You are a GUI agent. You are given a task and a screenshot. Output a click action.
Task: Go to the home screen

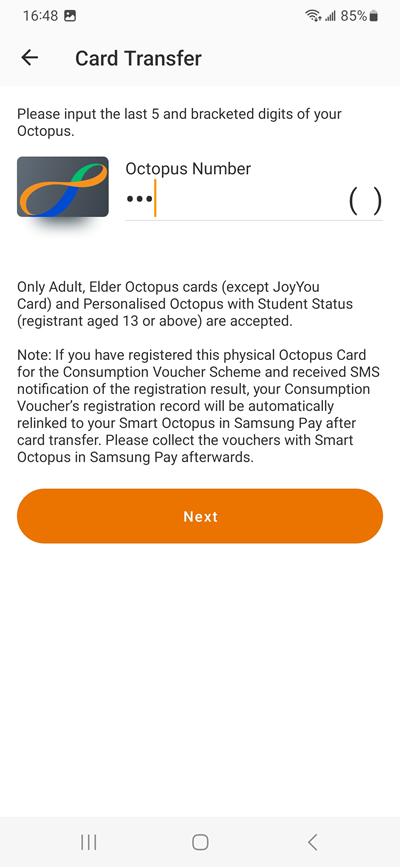click(200, 842)
